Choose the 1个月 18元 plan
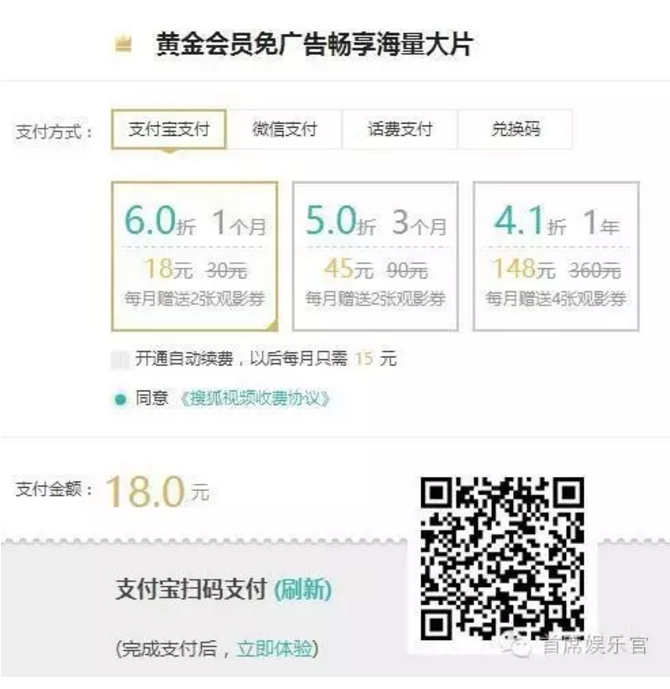This screenshot has width=670, height=689. 194,255
